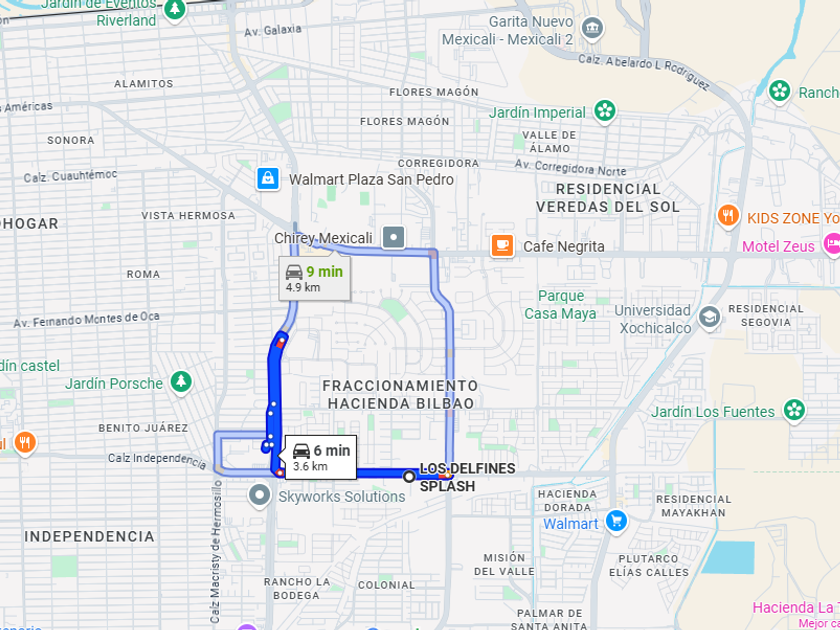Open the Walmart shopping cart marker
Viewport: 840px width, 630px height.
coord(616,521)
